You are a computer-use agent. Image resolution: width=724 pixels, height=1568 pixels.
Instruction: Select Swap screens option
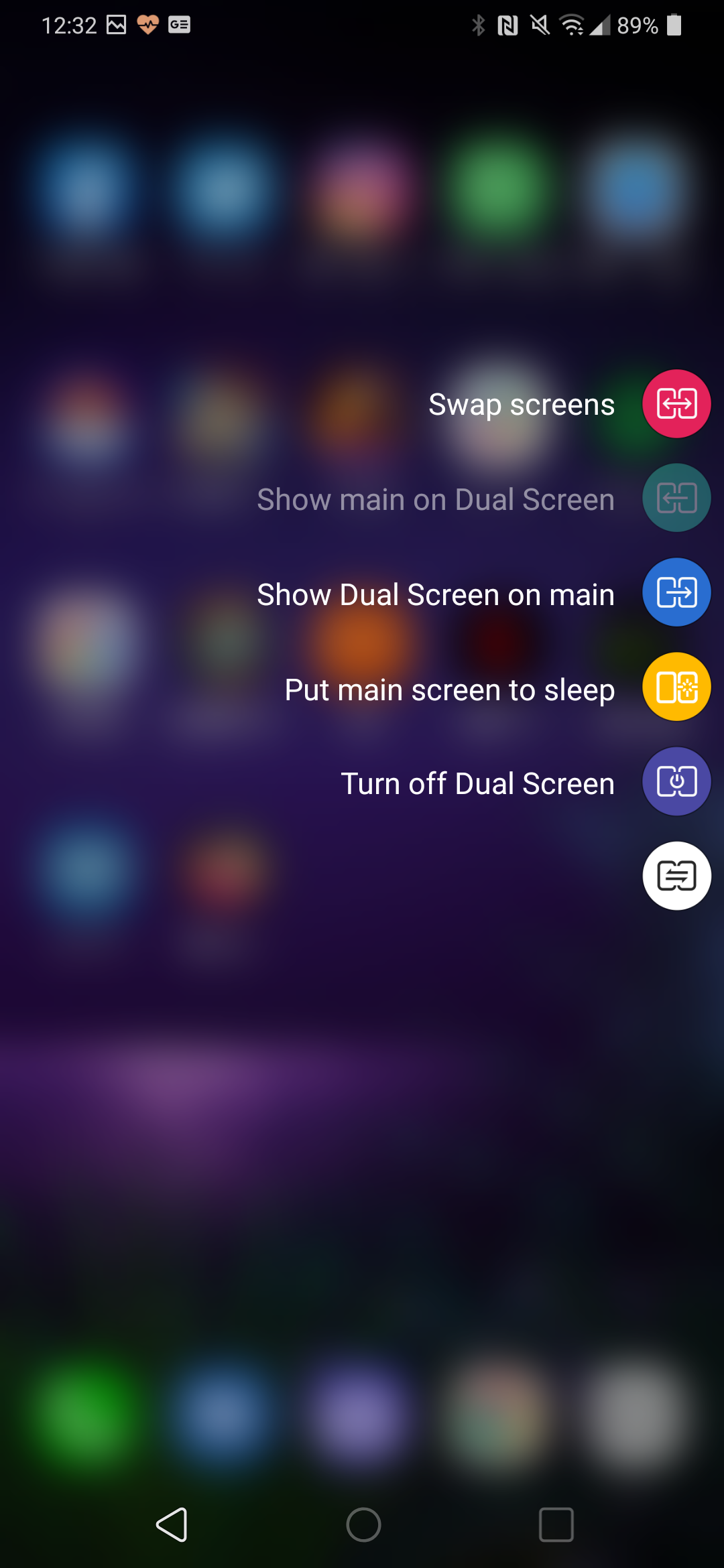(676, 404)
